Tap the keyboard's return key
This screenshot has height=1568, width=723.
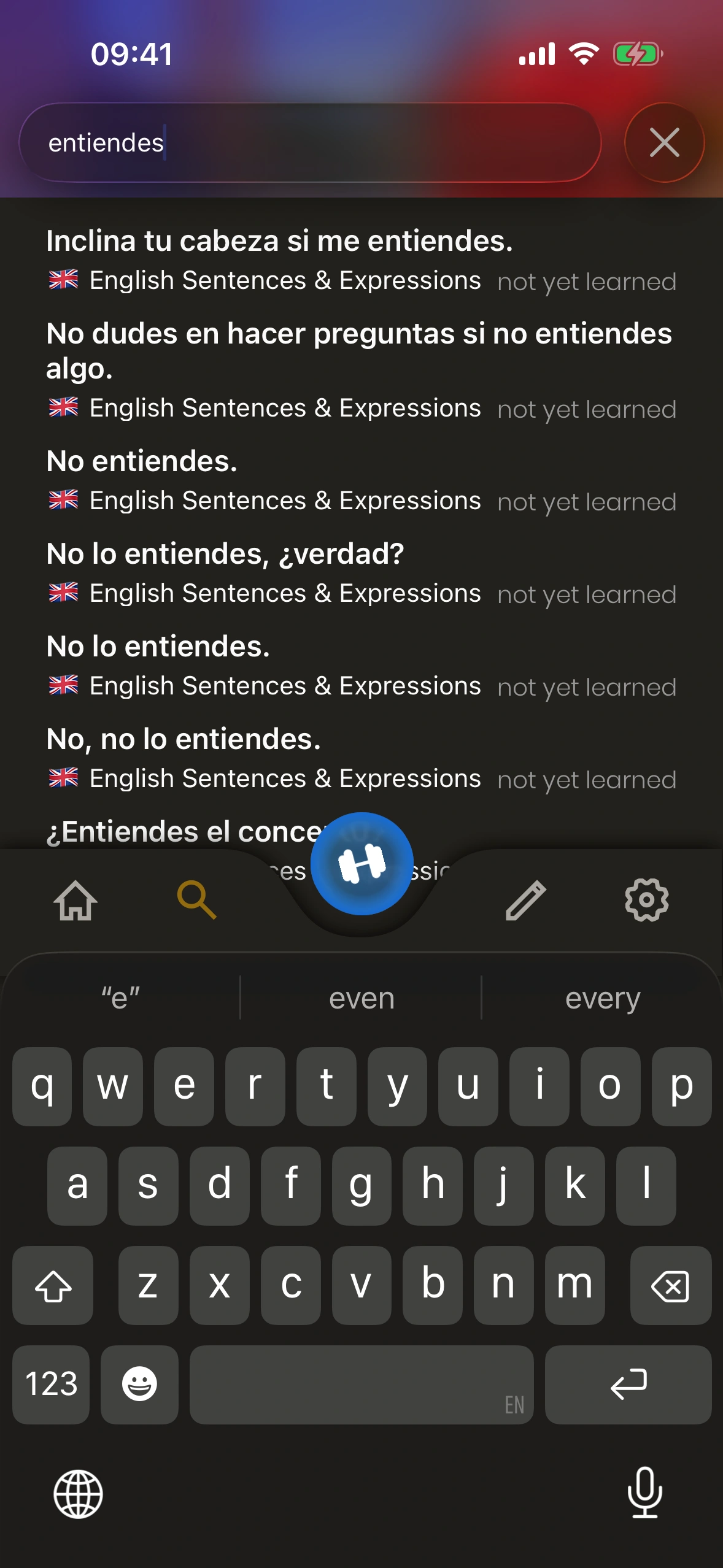[628, 1385]
